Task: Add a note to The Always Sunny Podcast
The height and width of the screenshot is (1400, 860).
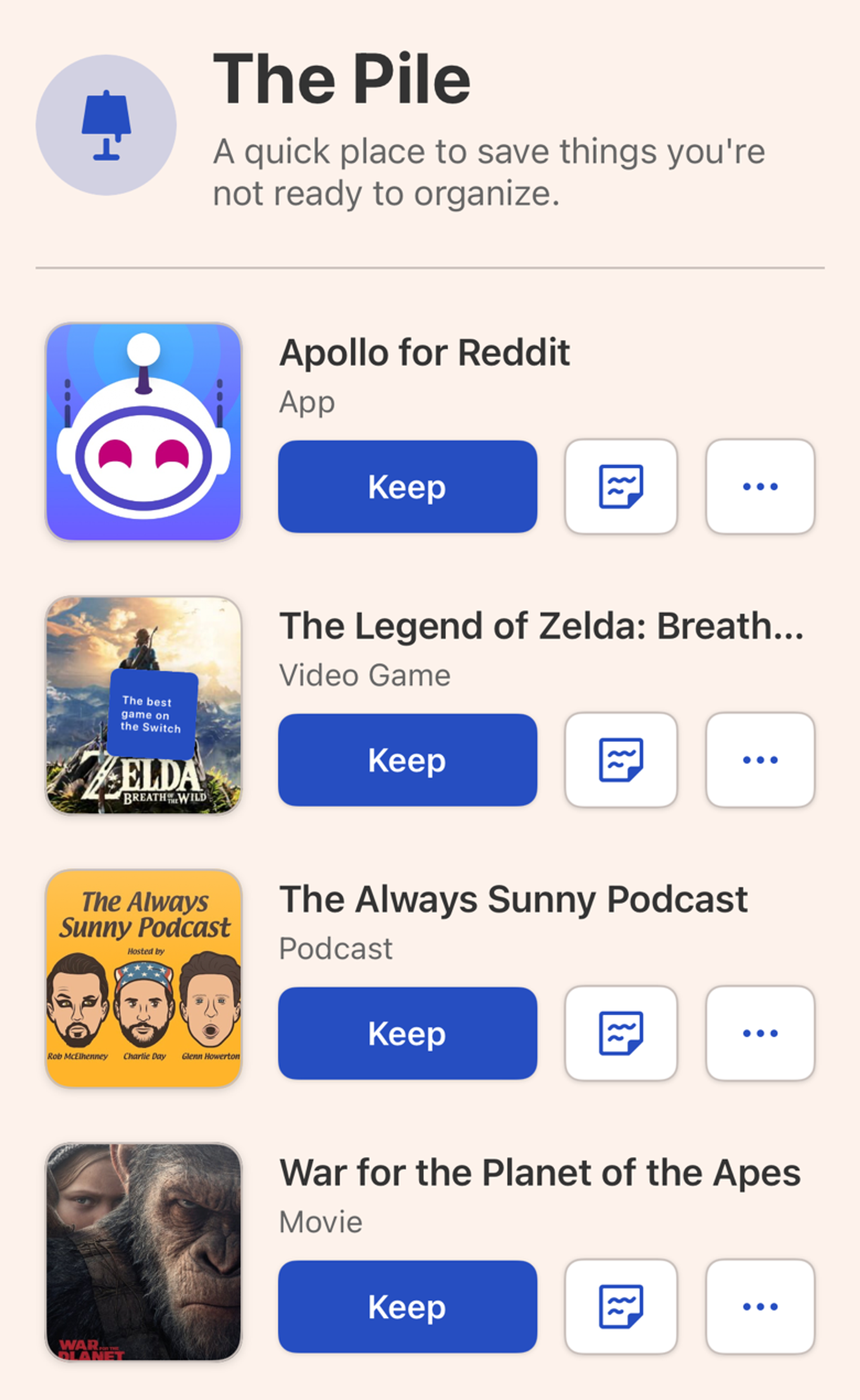Action: 621,1033
